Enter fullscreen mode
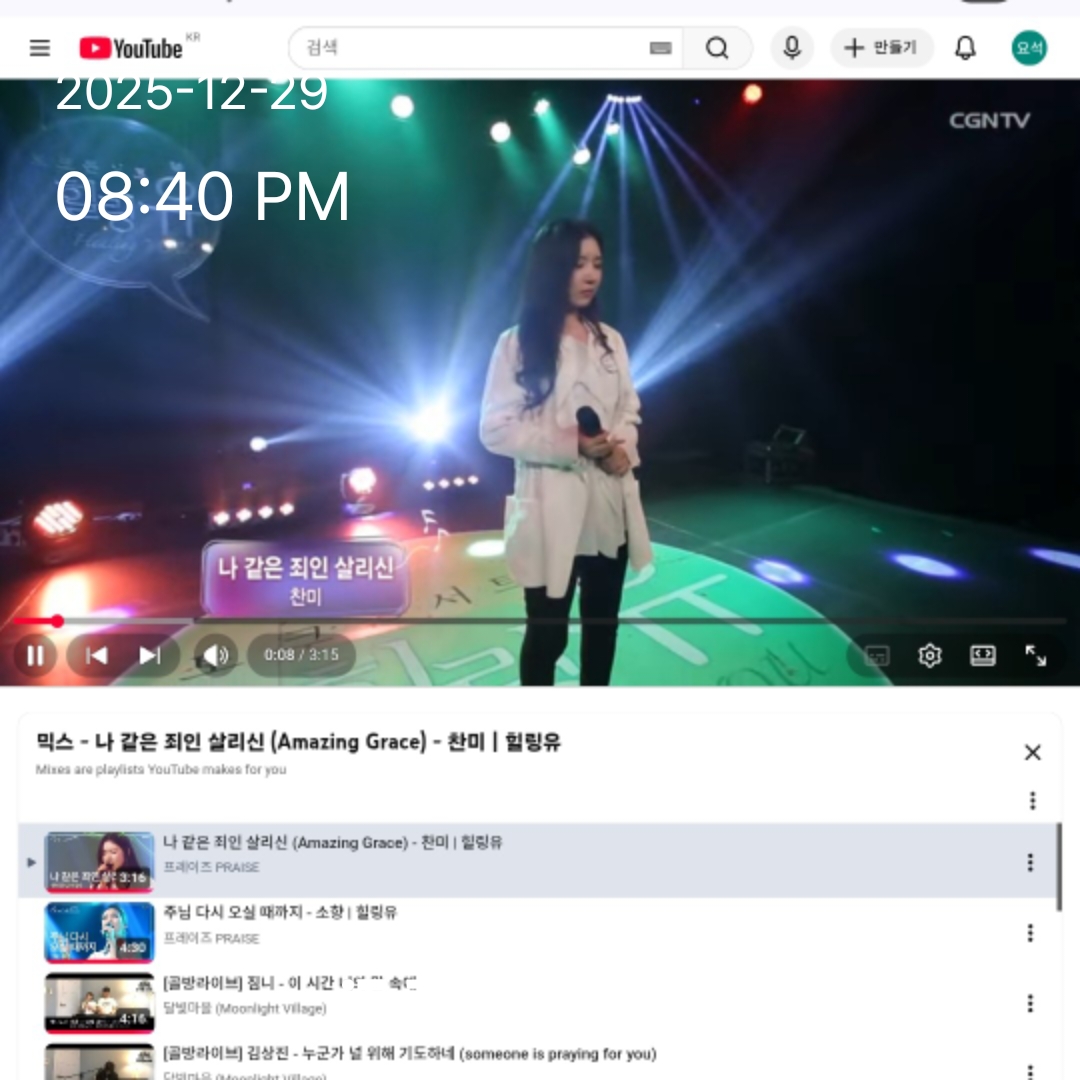The image size is (1080, 1080). coord(1035,655)
